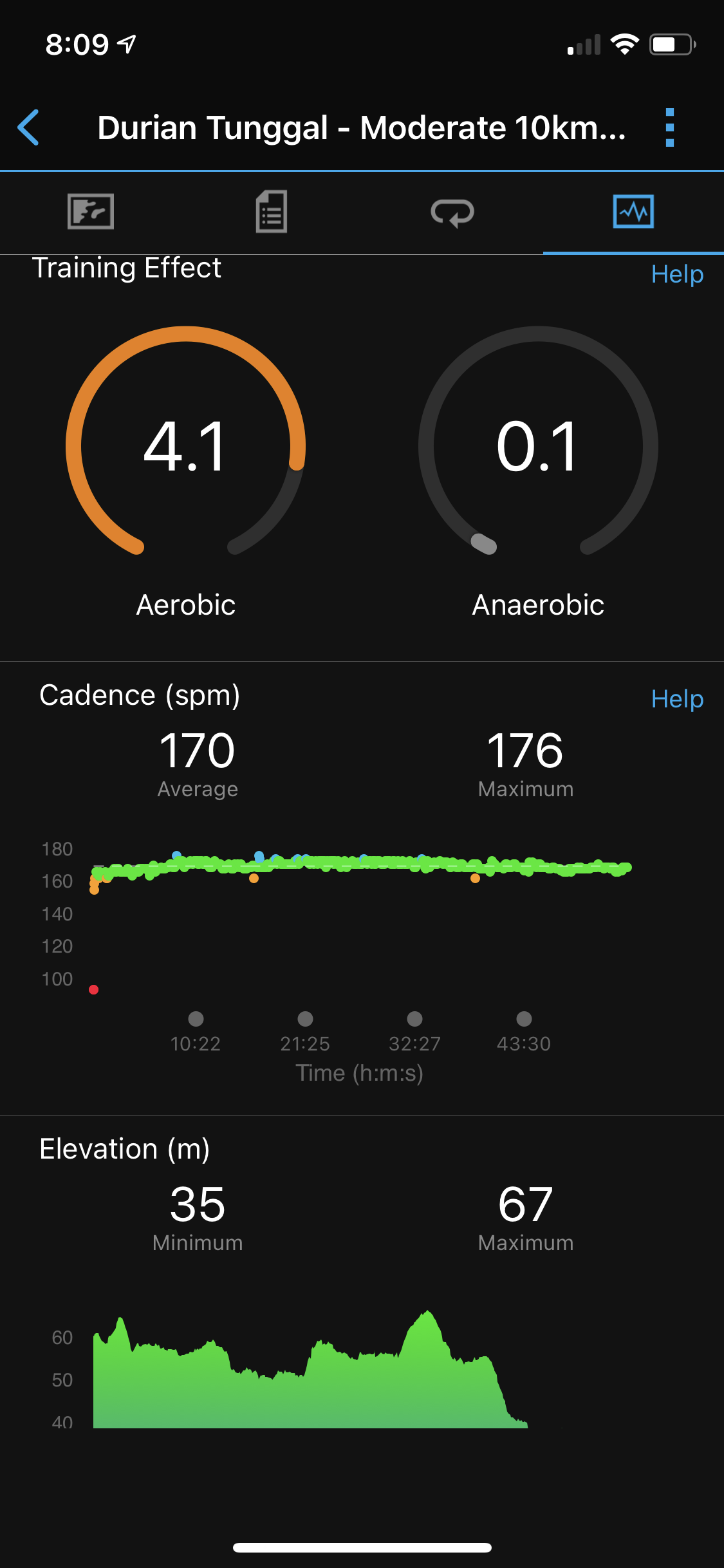Switch to the stats details tab

click(x=272, y=212)
